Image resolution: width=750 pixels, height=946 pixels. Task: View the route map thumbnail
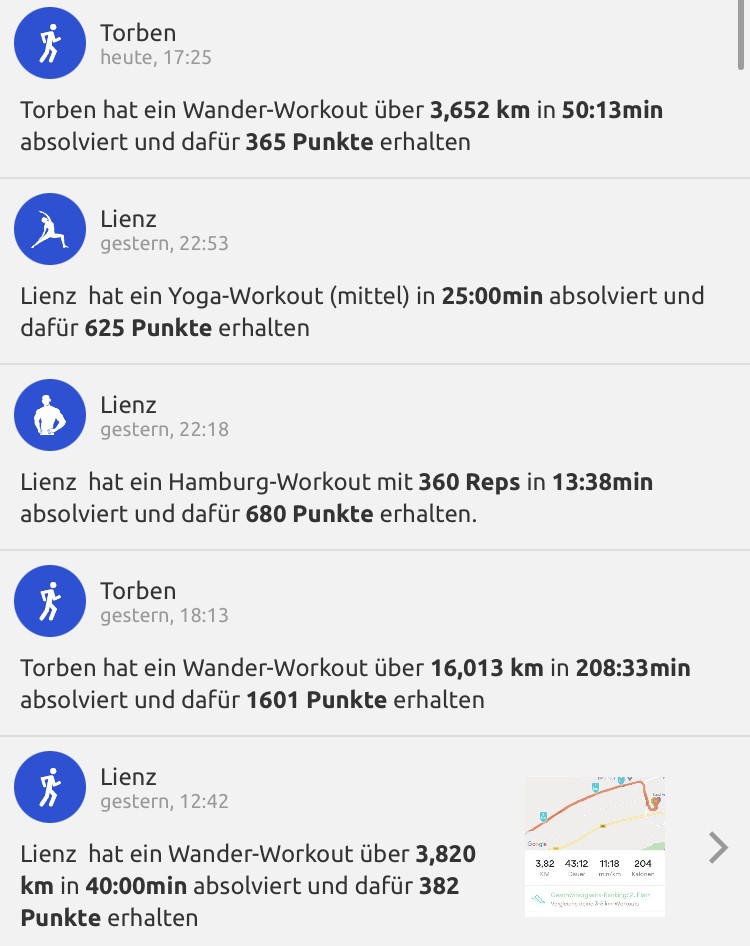point(594,810)
